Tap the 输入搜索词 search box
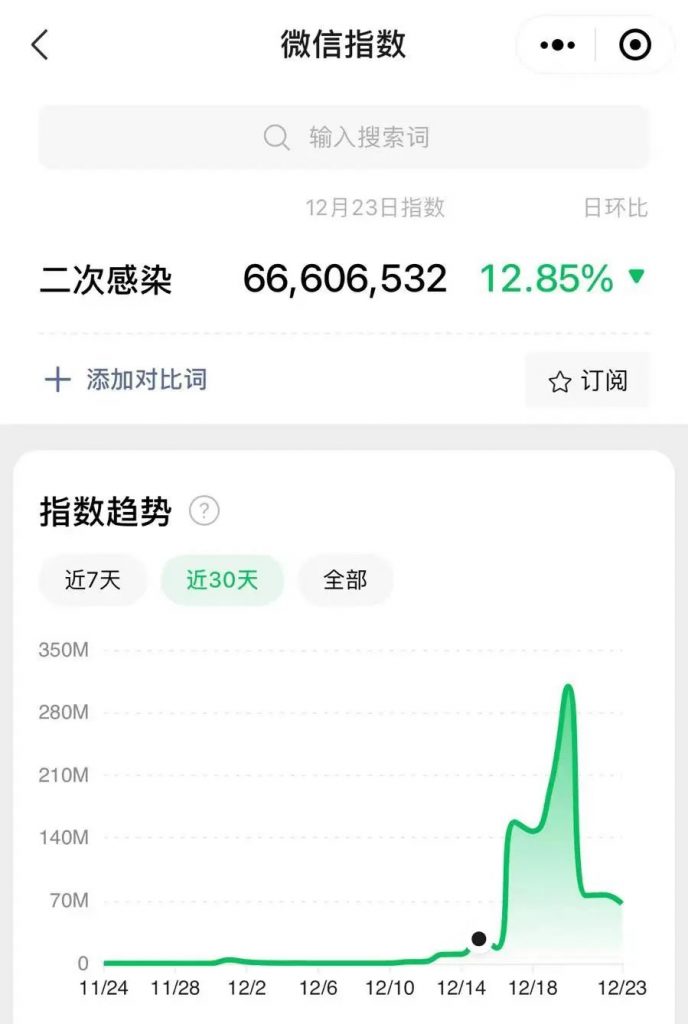This screenshot has width=688, height=1024. pyautogui.click(x=344, y=137)
